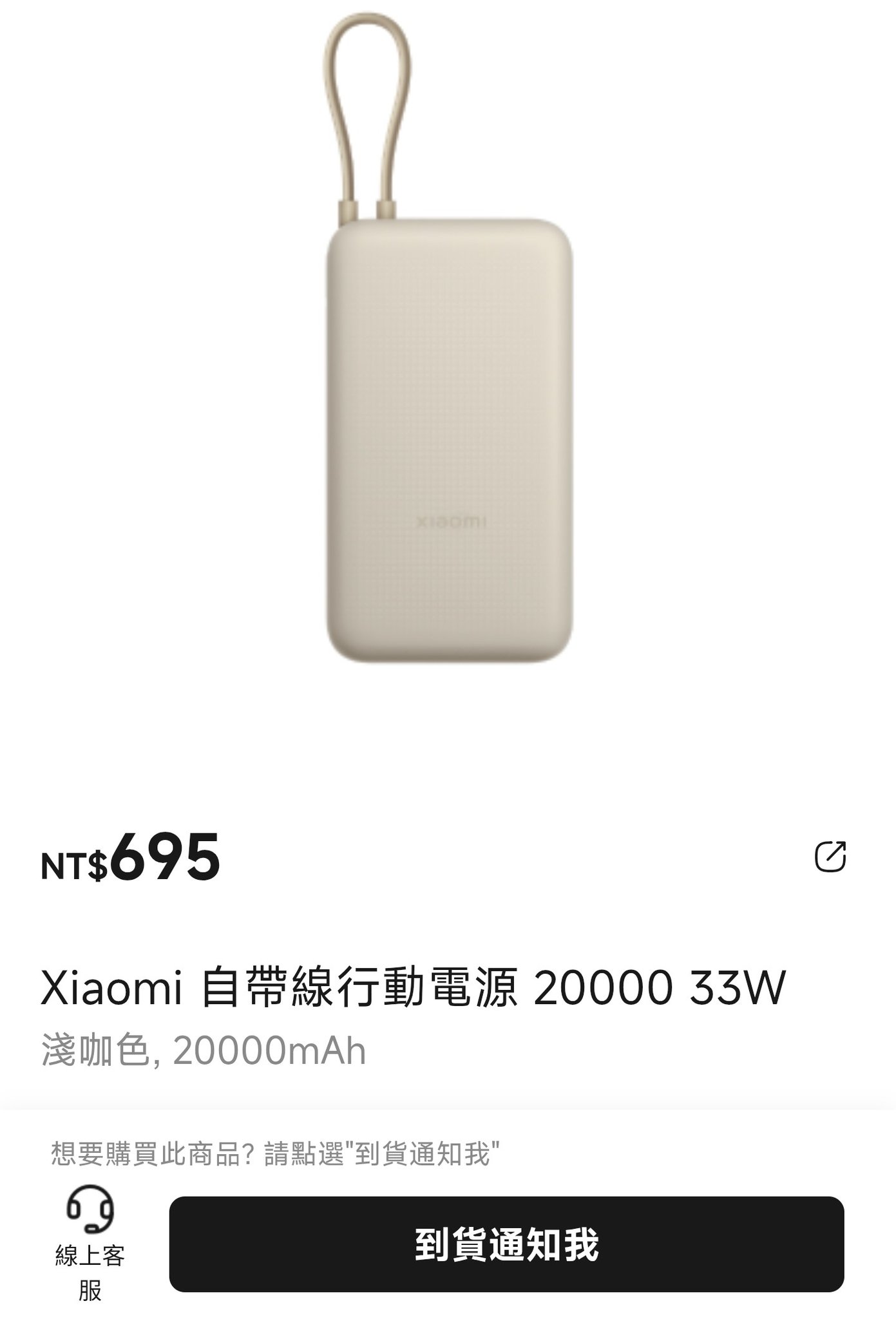Share this Xiaomi power bank product
The width and height of the screenshot is (896, 1319).
coord(830,857)
